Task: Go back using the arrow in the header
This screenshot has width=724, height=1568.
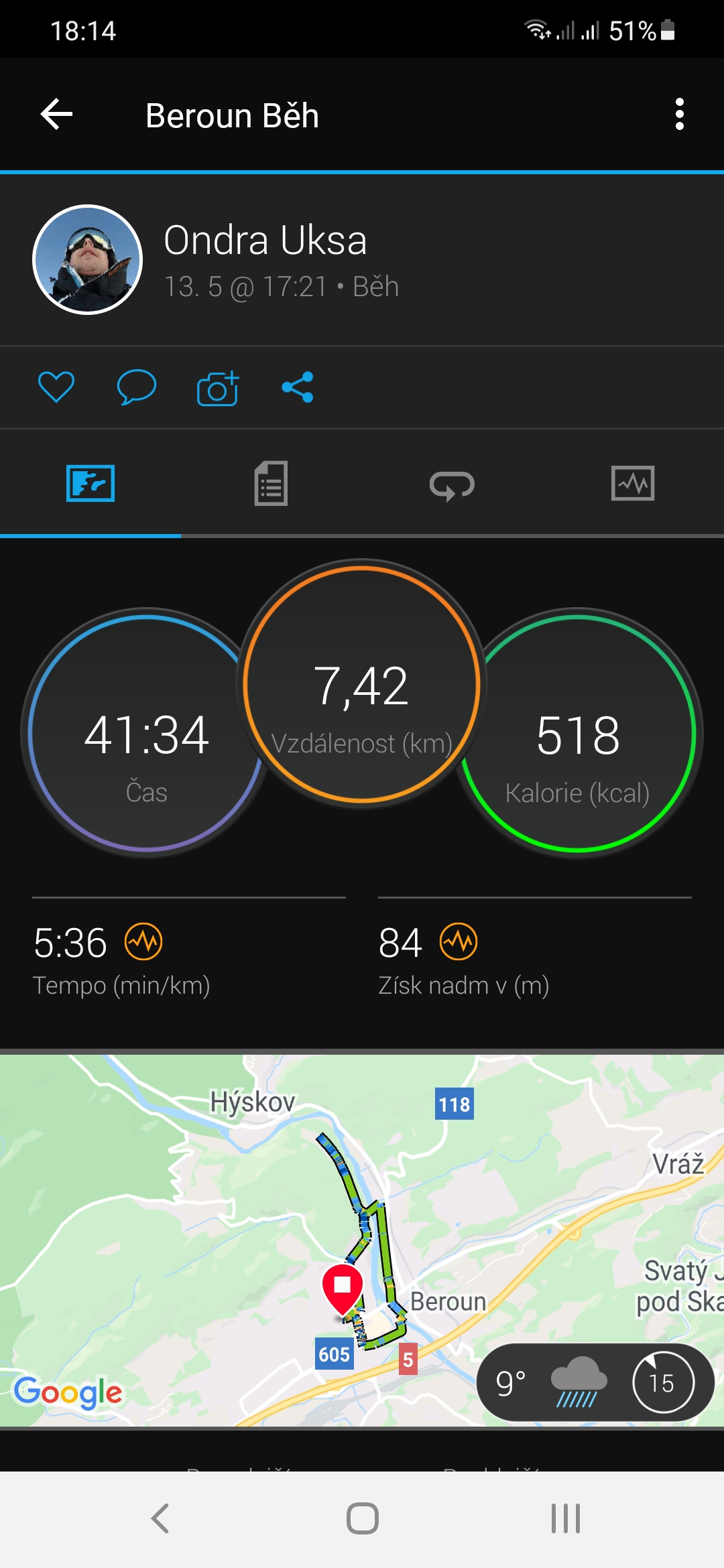Action: (x=56, y=115)
